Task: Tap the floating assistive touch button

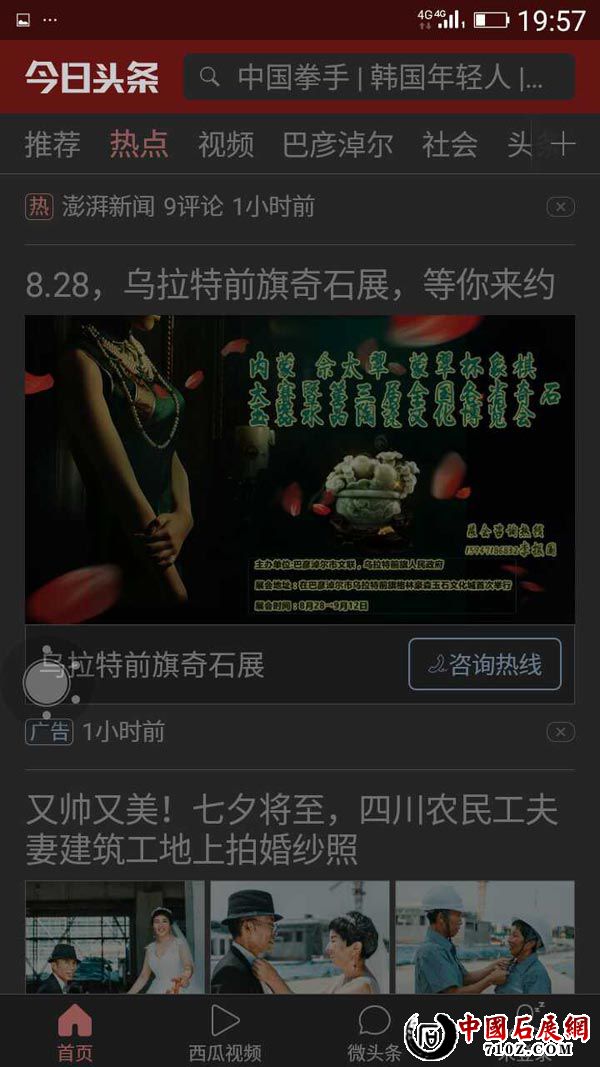Action: pos(46,683)
